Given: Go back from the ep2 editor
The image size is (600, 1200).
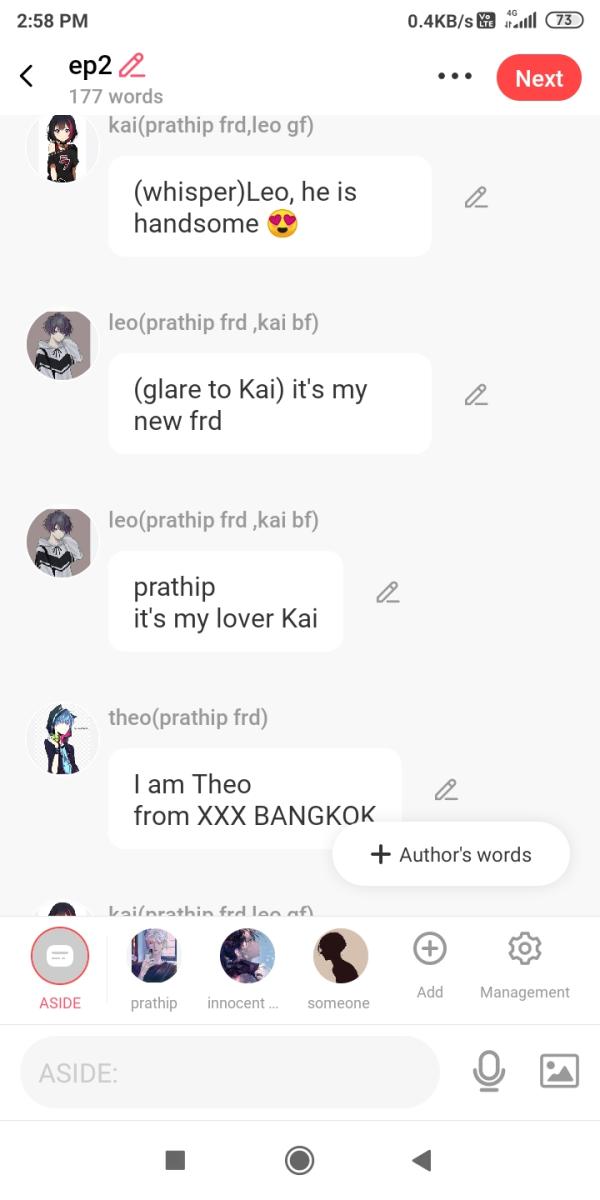Looking at the screenshot, I should [27, 76].
